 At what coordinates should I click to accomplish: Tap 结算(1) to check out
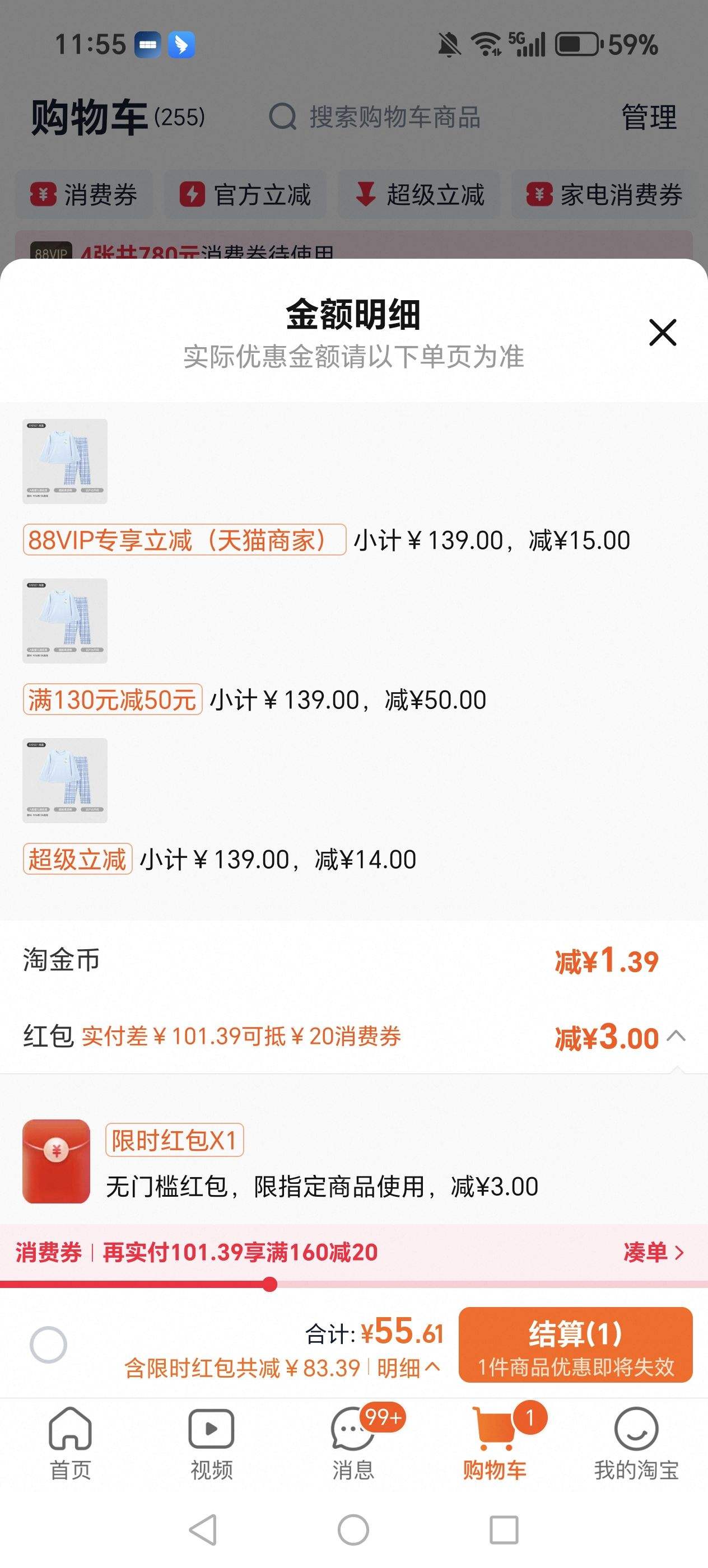575,1345
